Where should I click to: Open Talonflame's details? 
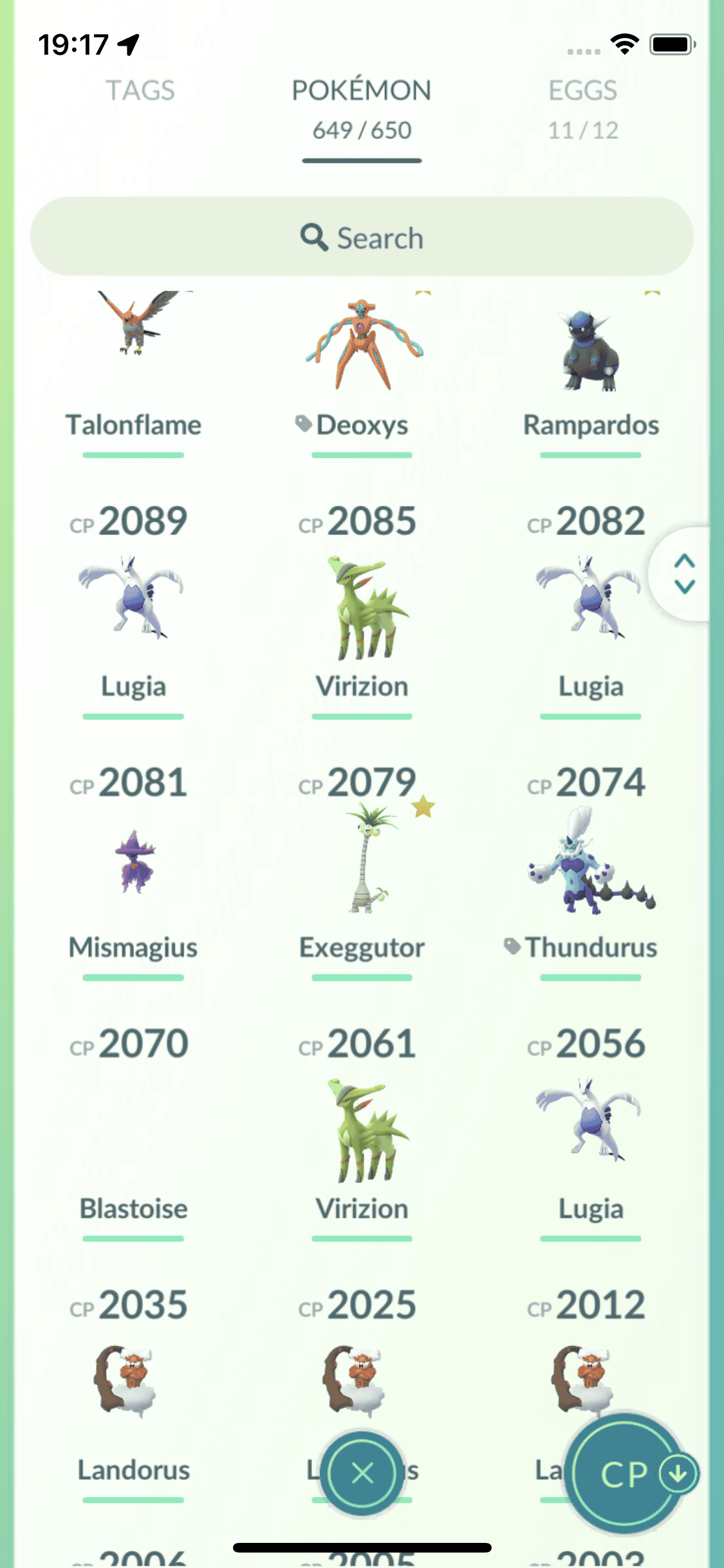(x=133, y=360)
